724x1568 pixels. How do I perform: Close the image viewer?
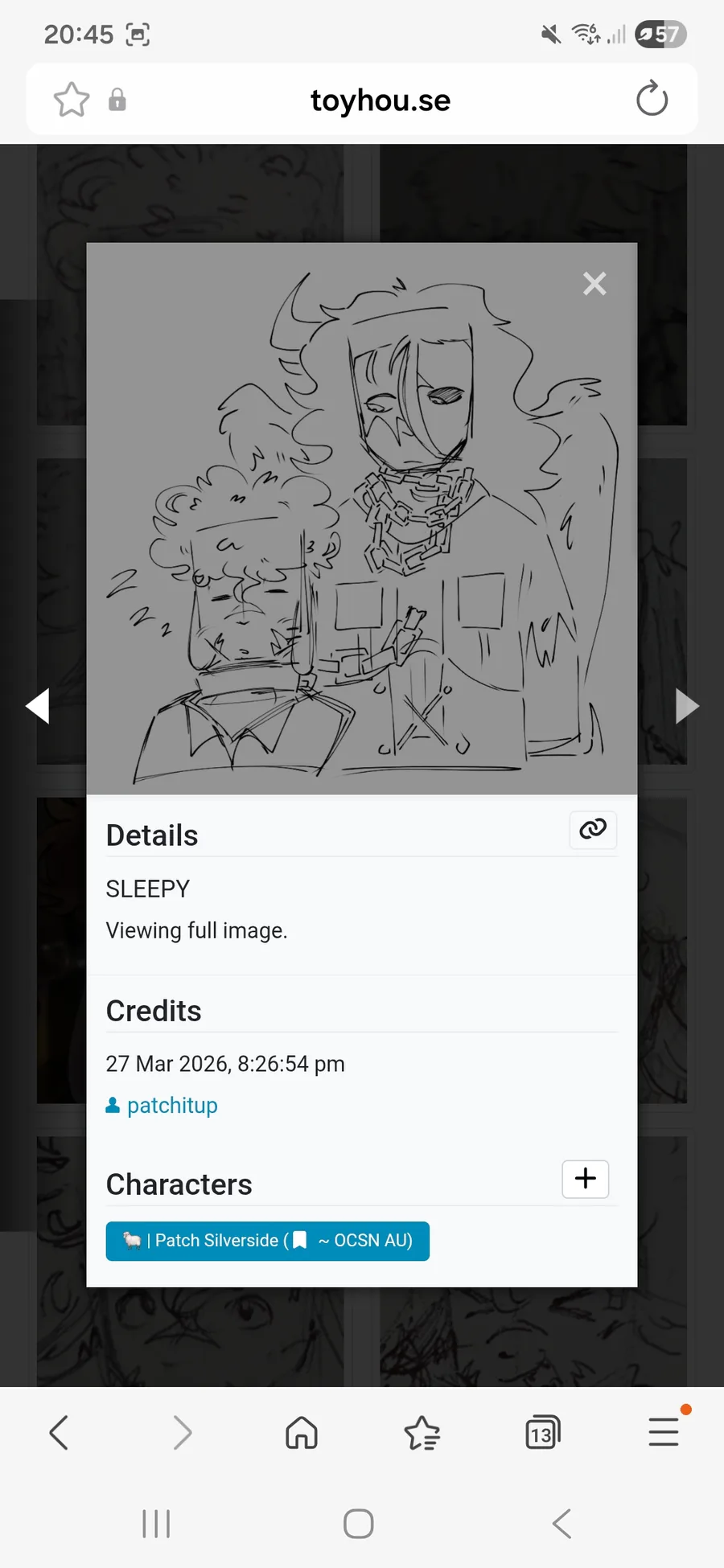click(594, 283)
